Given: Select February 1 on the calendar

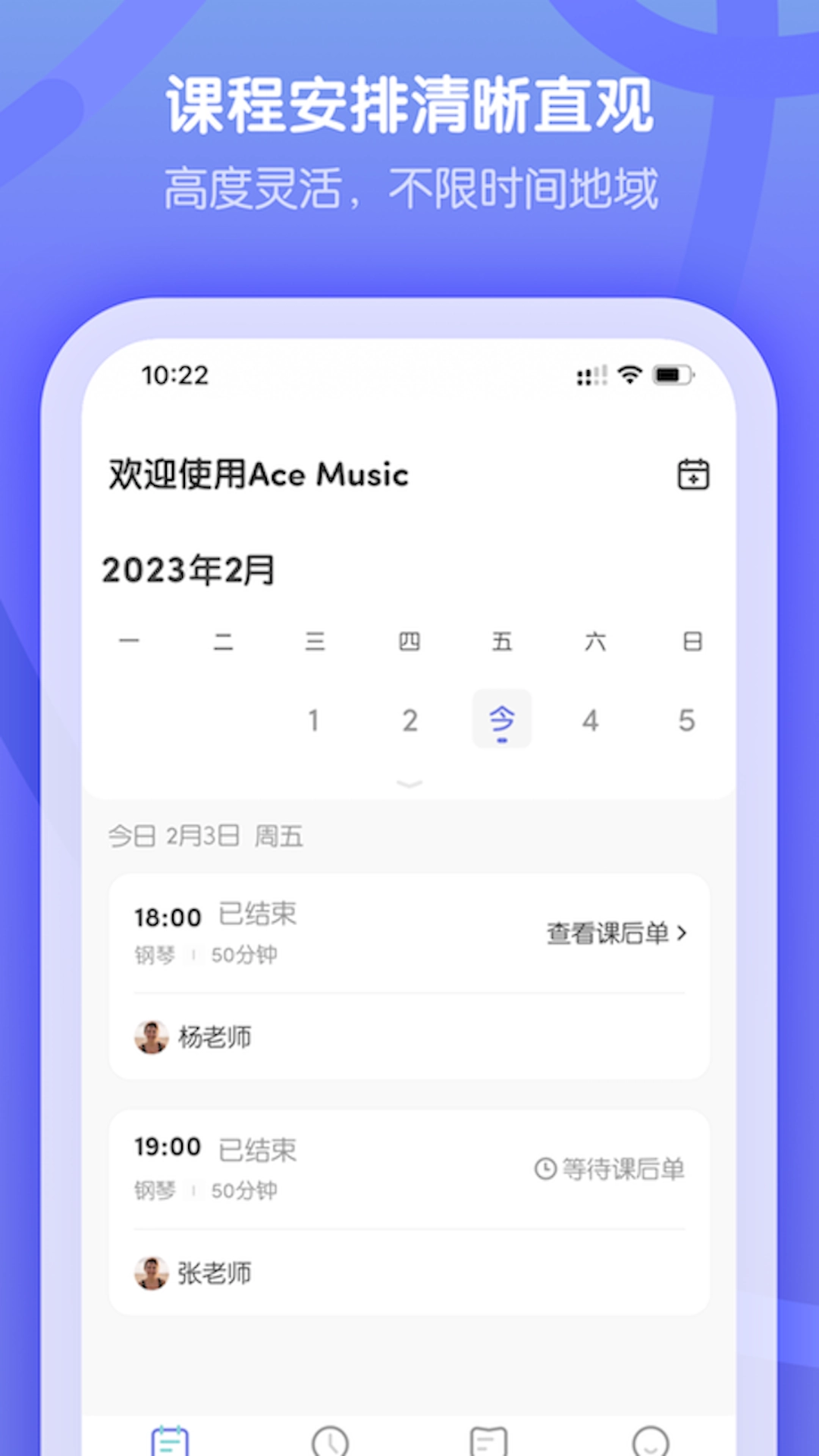Looking at the screenshot, I should tap(315, 720).
